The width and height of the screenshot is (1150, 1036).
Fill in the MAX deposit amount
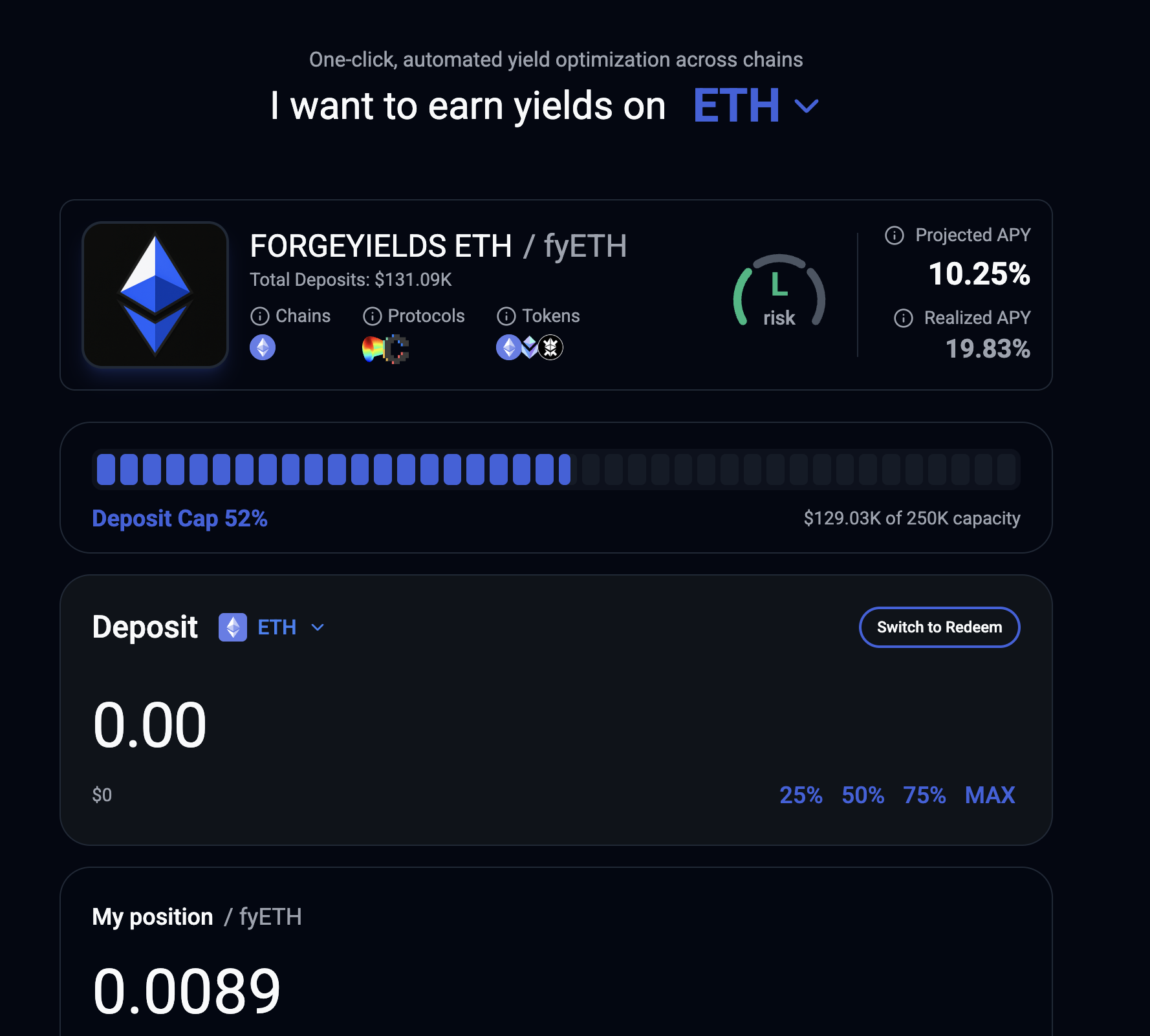[990, 795]
